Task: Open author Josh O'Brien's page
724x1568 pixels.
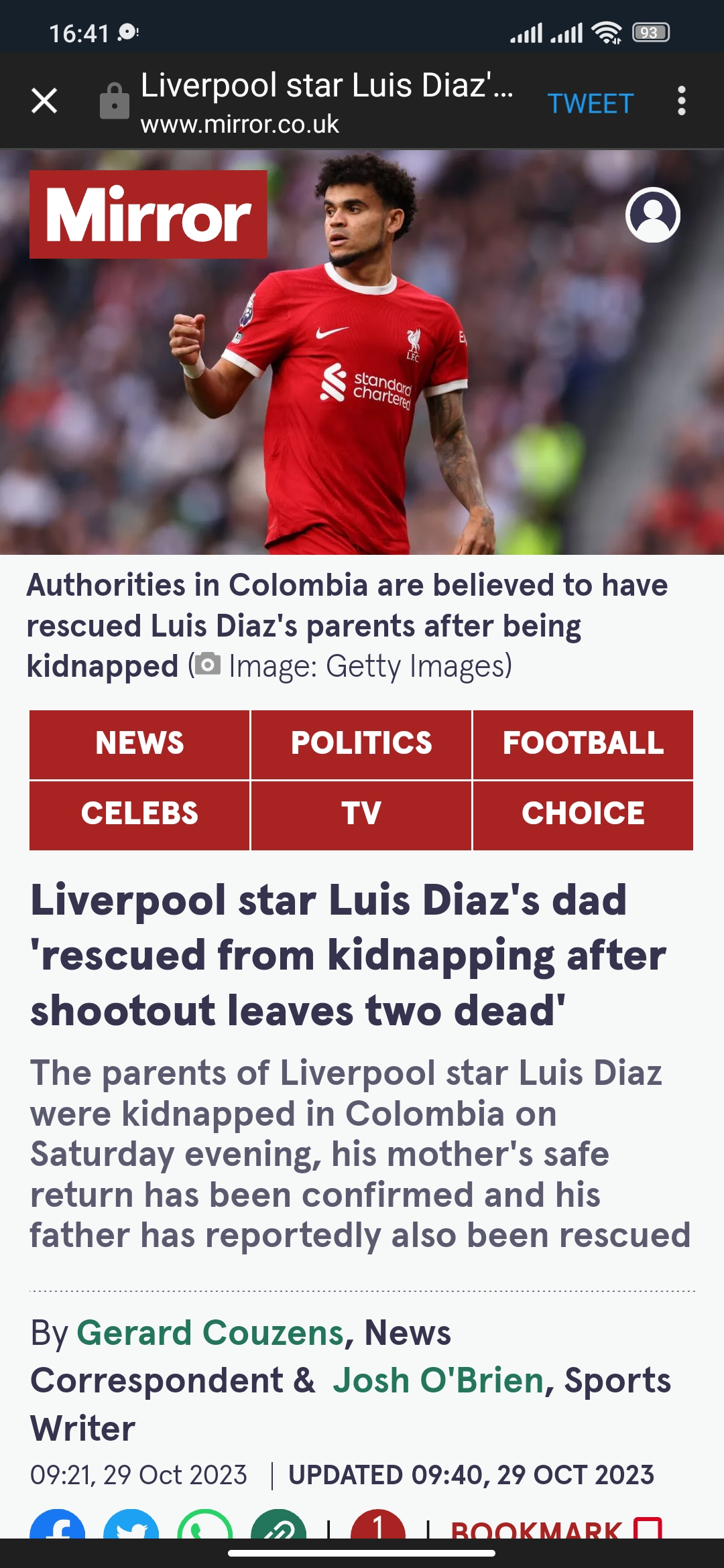Action: (438, 1381)
